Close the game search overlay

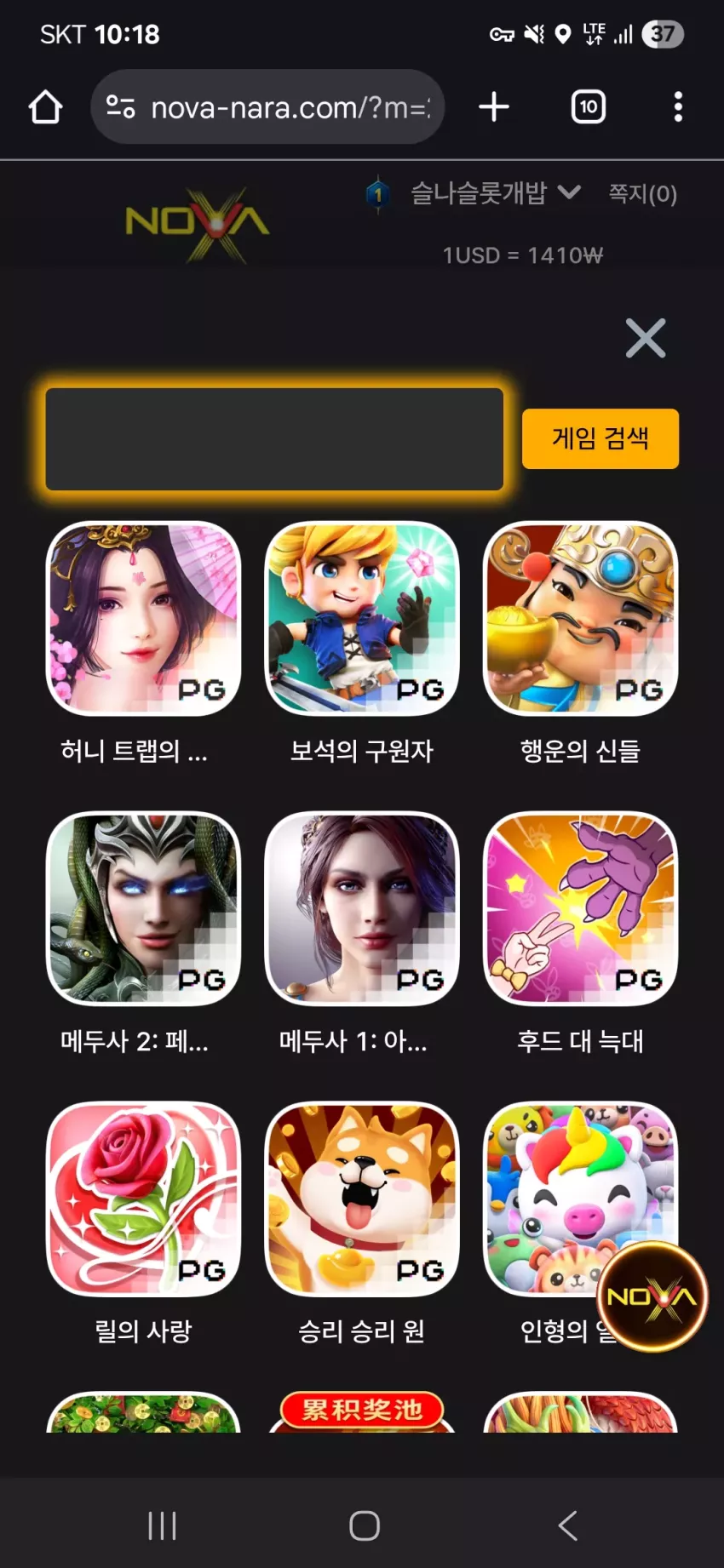tap(646, 339)
